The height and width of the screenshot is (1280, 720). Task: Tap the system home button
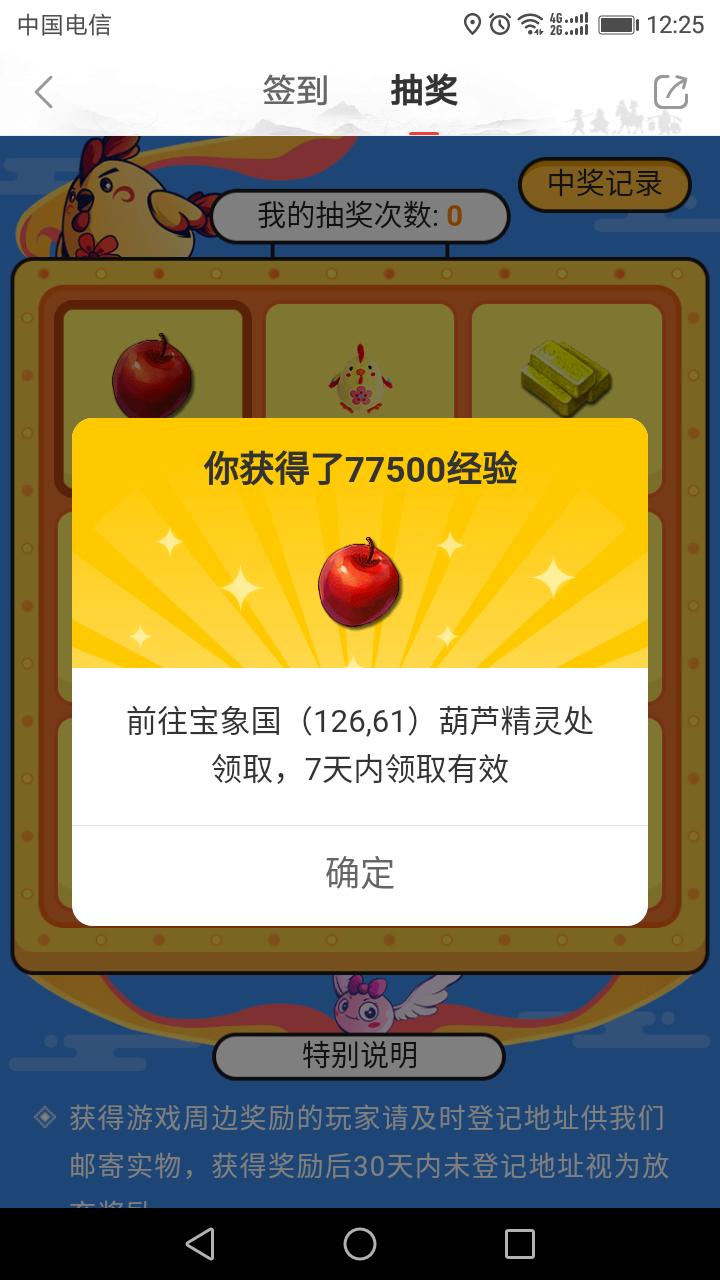click(x=360, y=1244)
